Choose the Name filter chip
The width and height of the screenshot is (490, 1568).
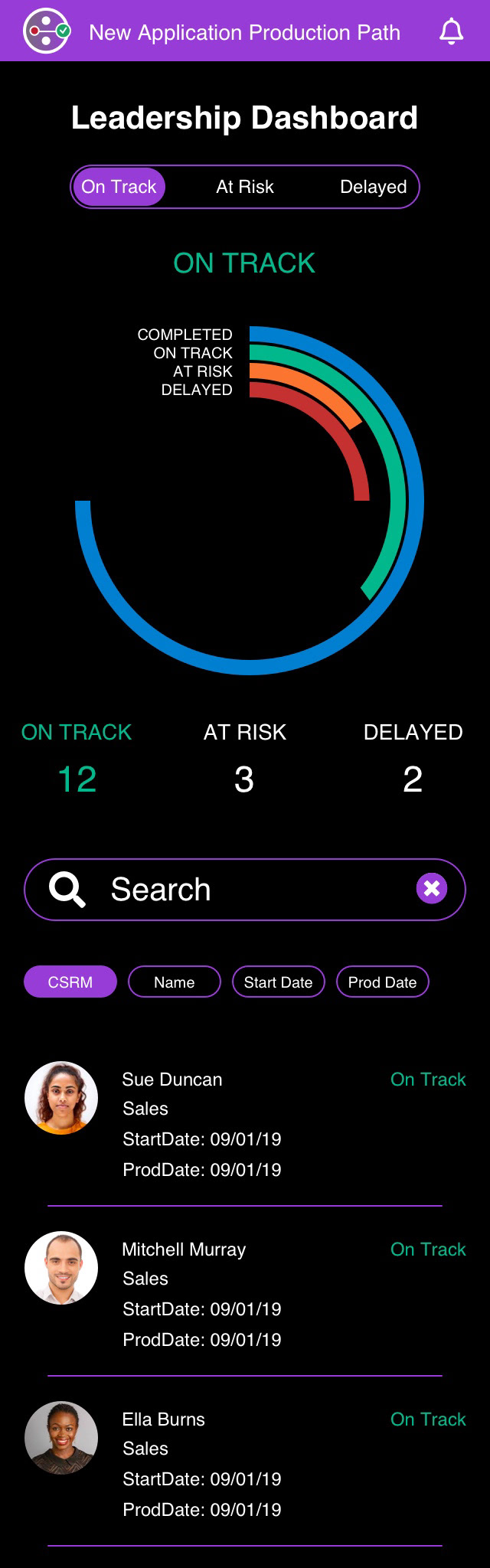point(175,982)
